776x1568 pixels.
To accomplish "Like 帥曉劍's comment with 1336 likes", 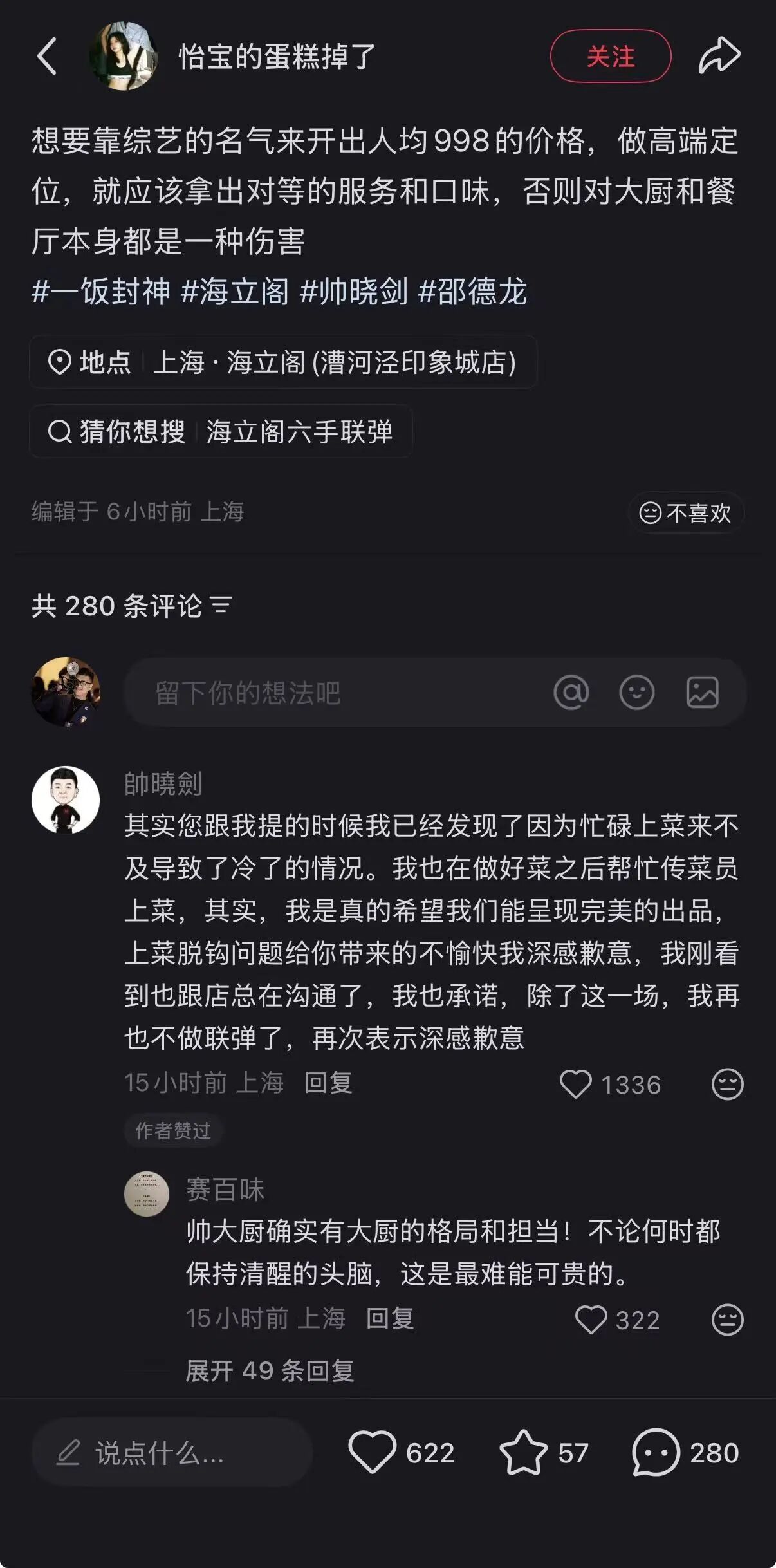I will [x=576, y=1084].
